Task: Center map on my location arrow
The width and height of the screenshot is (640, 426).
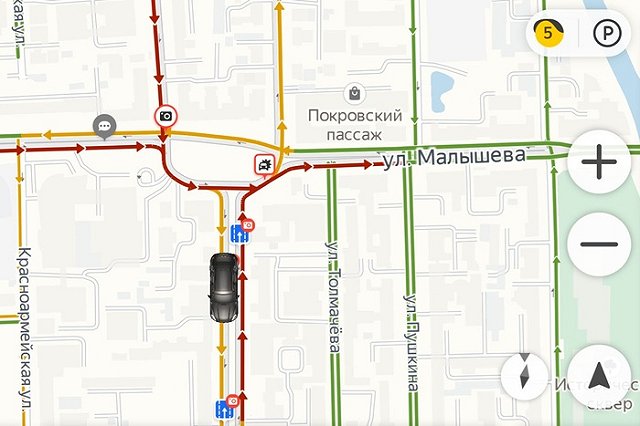Action: pyautogui.click(x=599, y=375)
